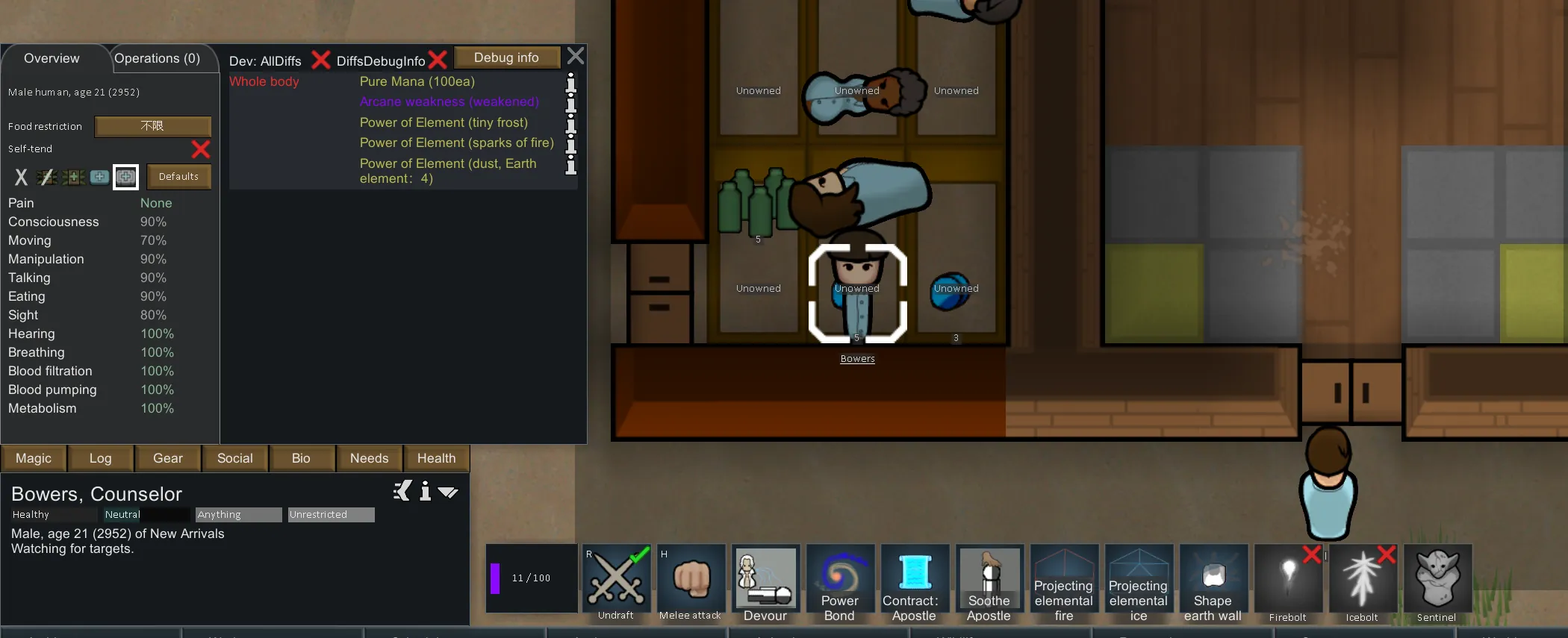Open the Gear tab

tap(168, 458)
